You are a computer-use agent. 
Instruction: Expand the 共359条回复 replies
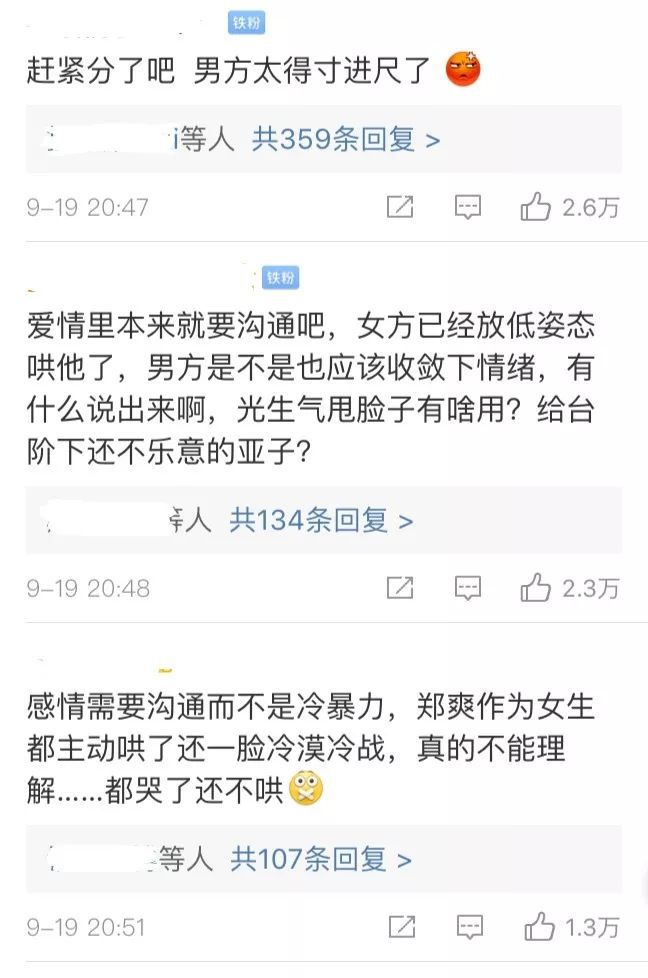[345, 140]
